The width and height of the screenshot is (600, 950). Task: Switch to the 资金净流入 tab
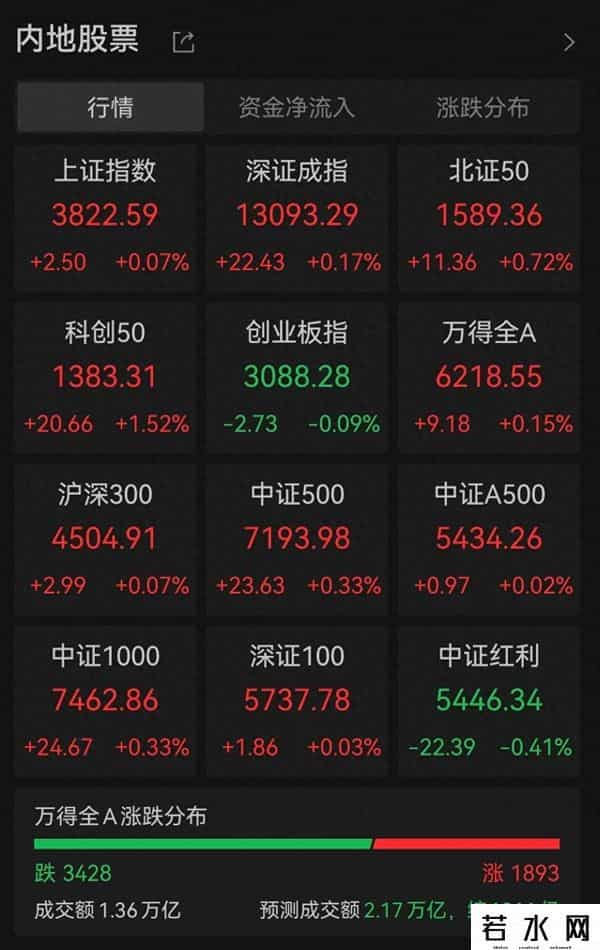(x=296, y=107)
